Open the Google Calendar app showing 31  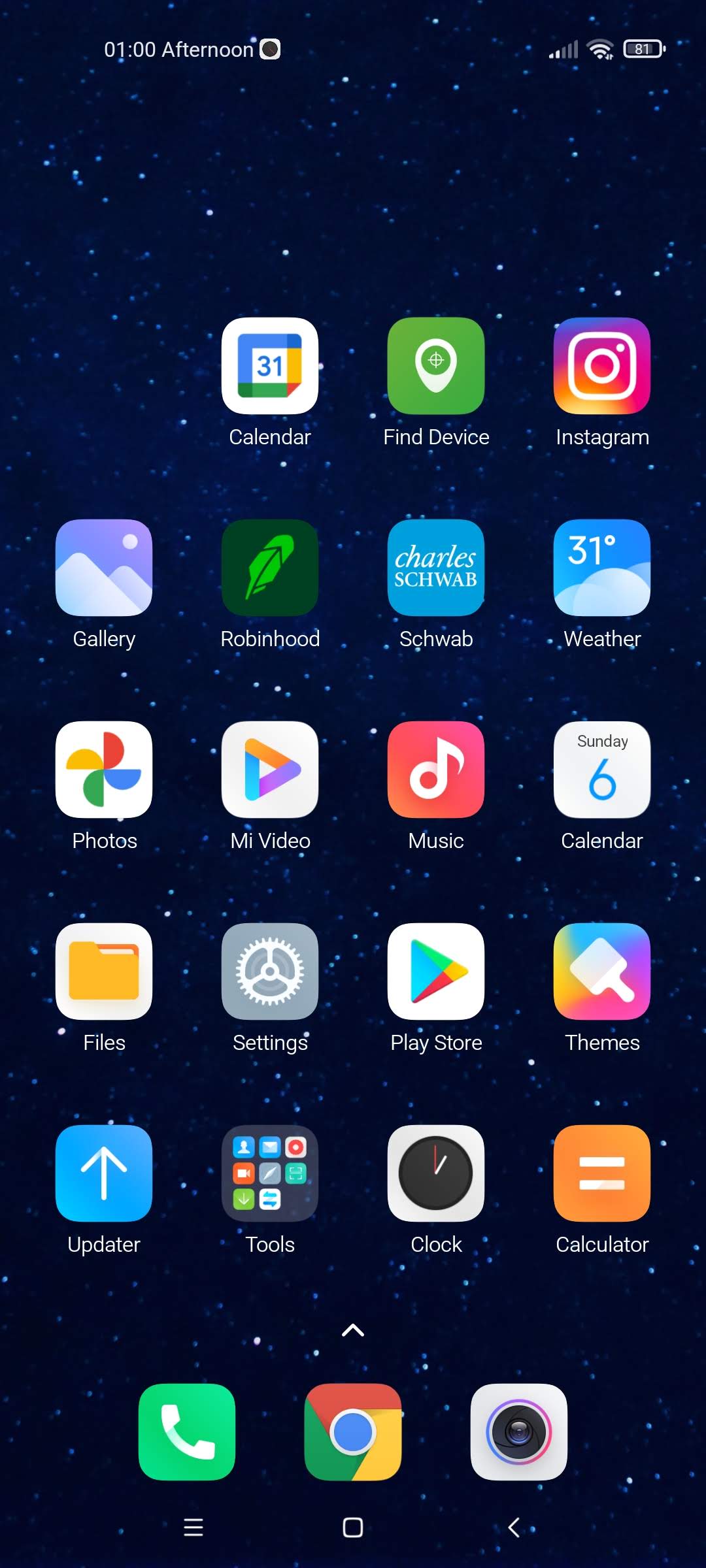coord(270,366)
